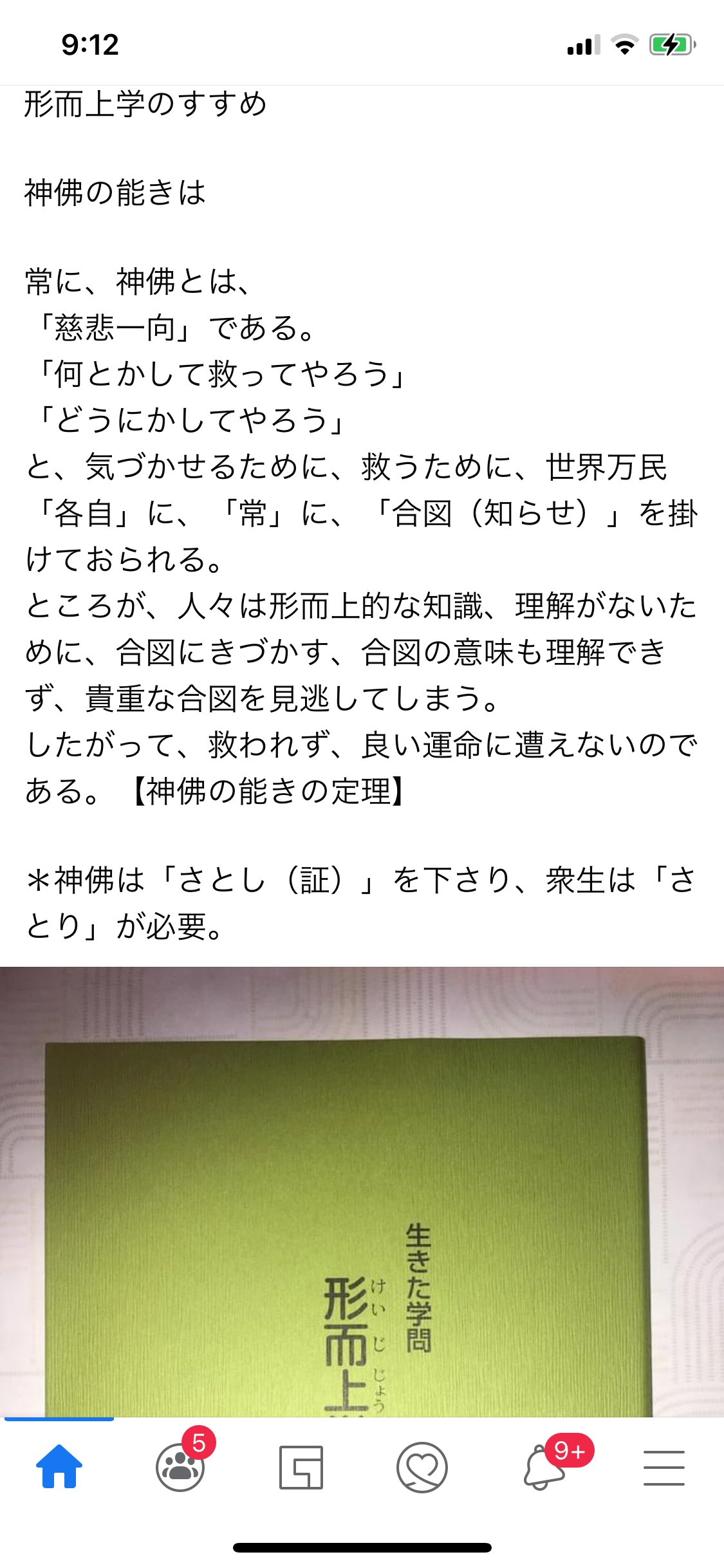Go to the Home feed tab

pos(59,1466)
